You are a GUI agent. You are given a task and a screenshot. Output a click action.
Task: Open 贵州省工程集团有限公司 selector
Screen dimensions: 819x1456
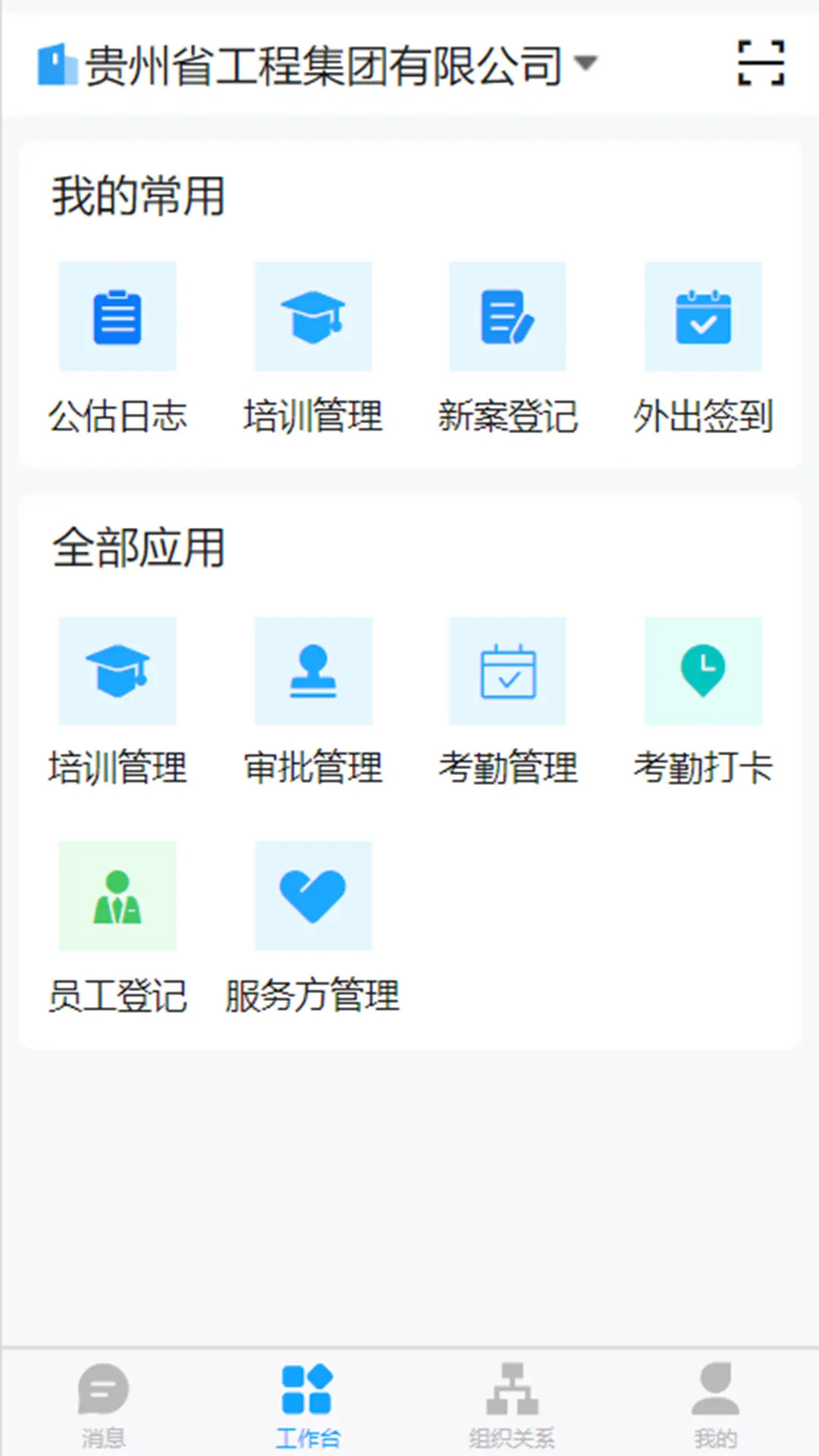click(322, 65)
